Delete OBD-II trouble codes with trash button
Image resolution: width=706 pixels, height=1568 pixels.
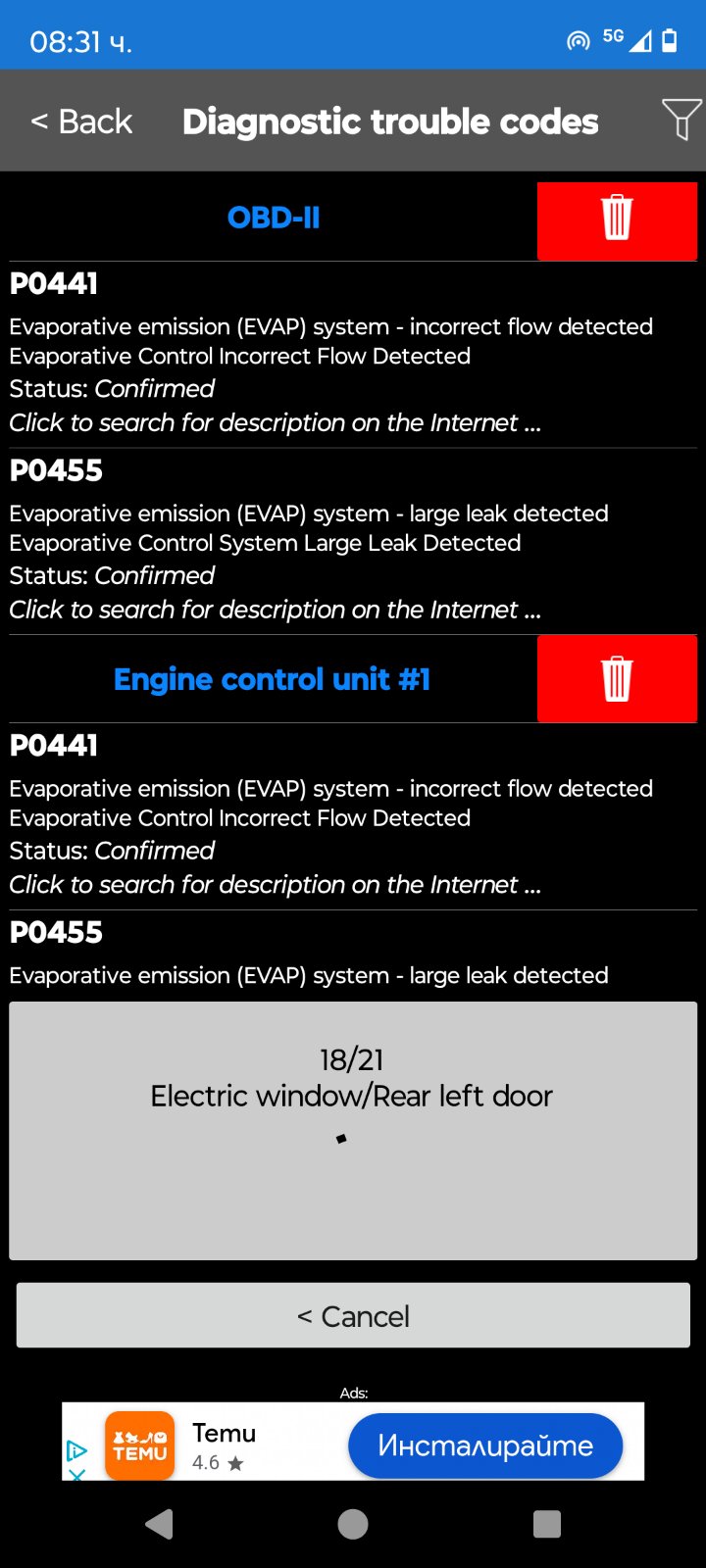[x=617, y=220]
